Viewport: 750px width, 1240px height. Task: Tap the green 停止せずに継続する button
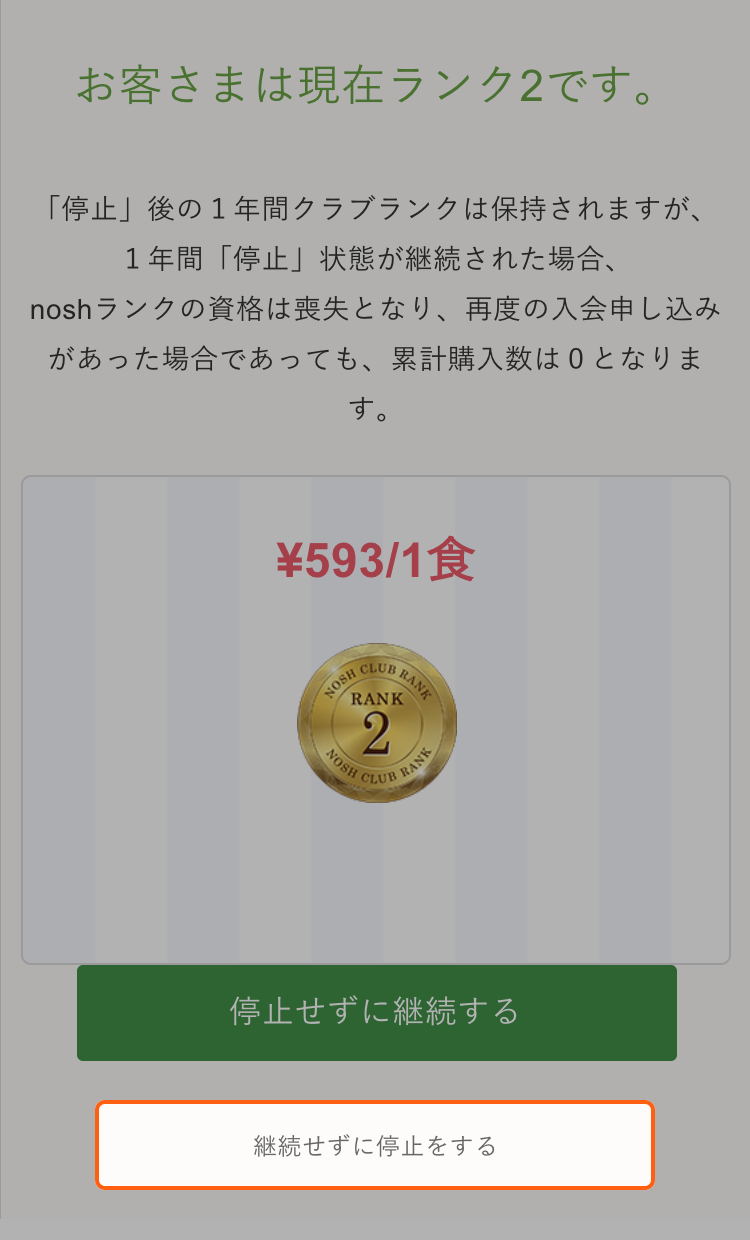[x=376, y=1012]
